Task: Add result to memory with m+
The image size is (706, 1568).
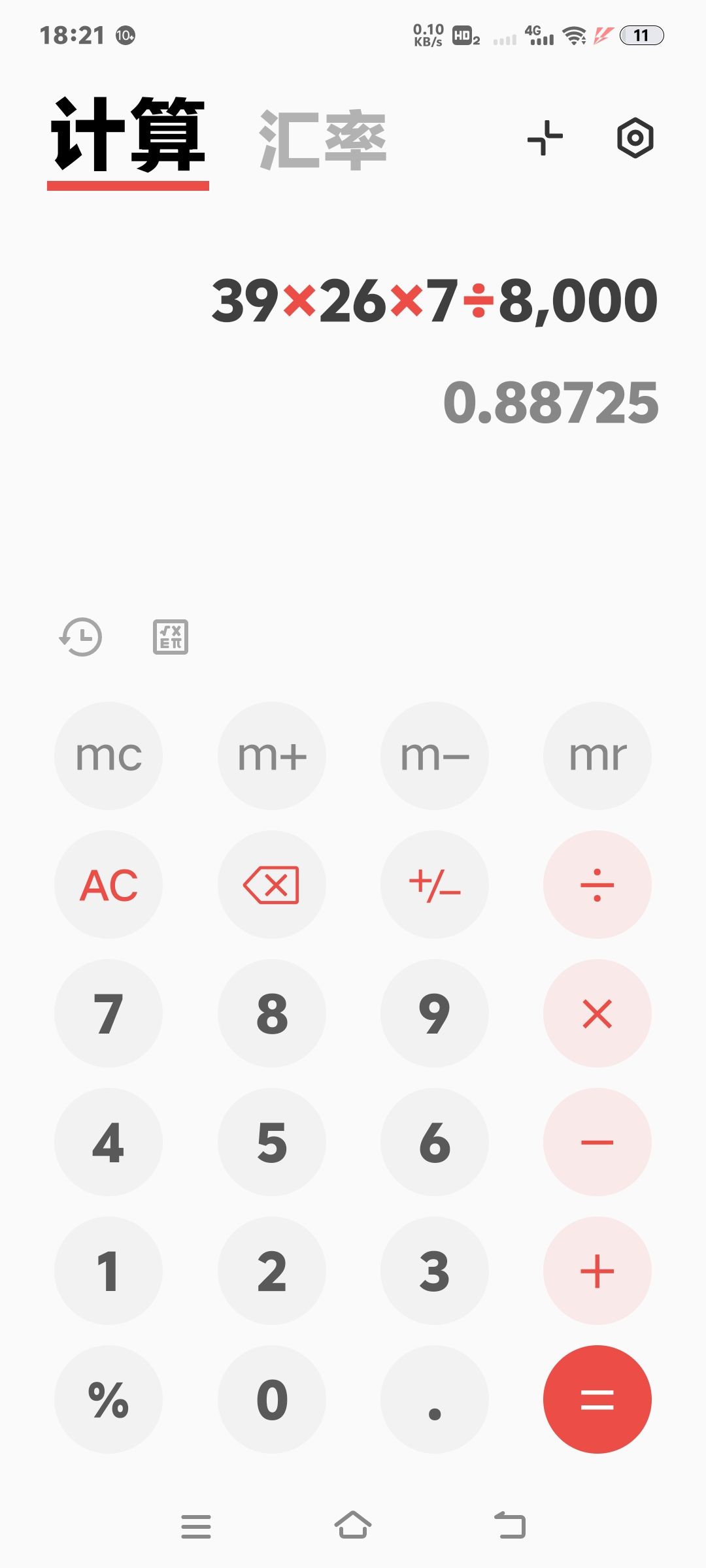Action: (271, 756)
